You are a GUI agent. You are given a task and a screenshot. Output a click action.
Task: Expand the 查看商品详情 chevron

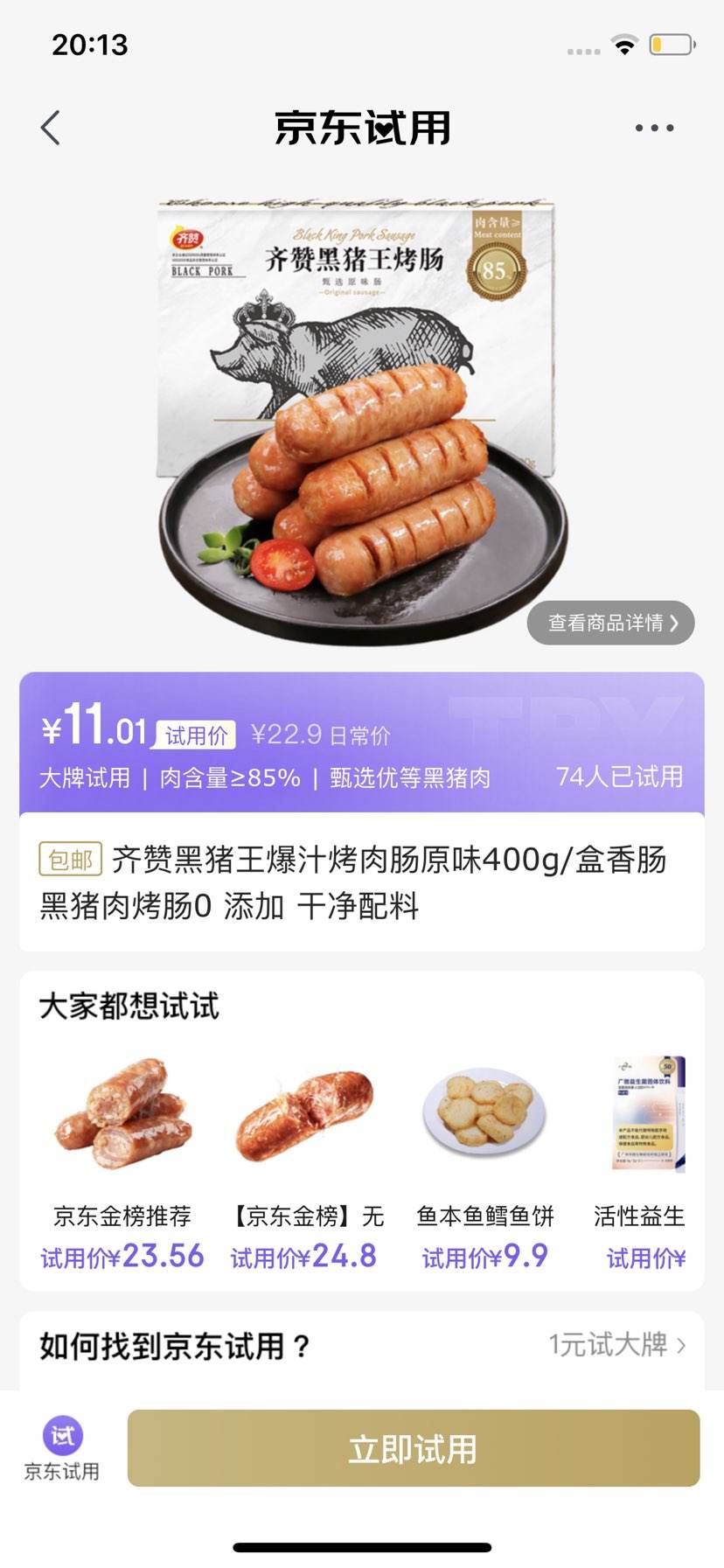[x=674, y=623]
